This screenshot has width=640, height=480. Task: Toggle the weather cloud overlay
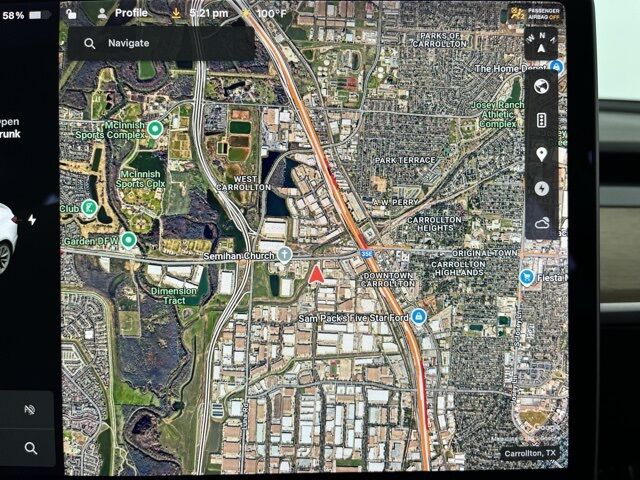[x=541, y=222]
